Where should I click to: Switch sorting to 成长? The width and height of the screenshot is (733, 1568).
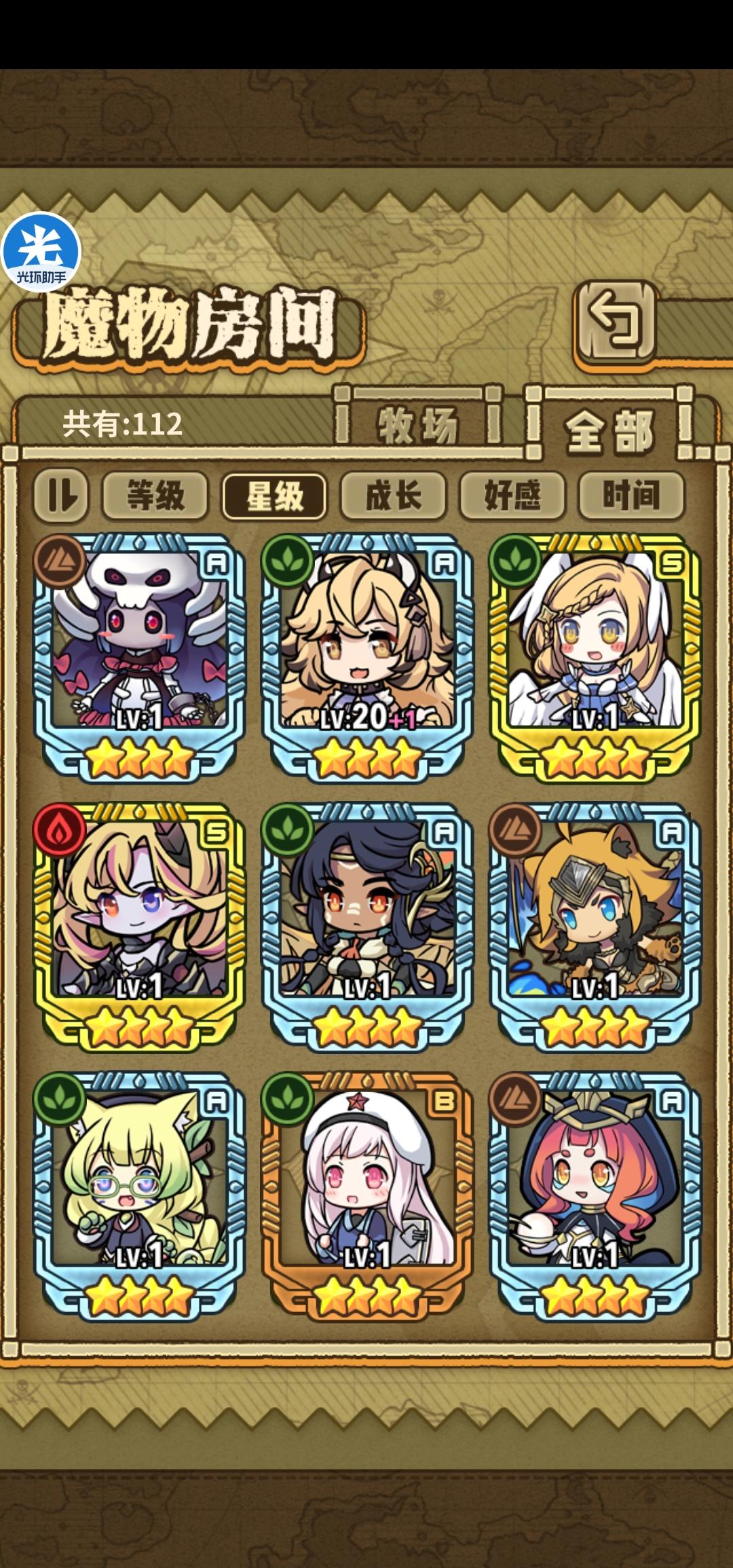[x=392, y=496]
